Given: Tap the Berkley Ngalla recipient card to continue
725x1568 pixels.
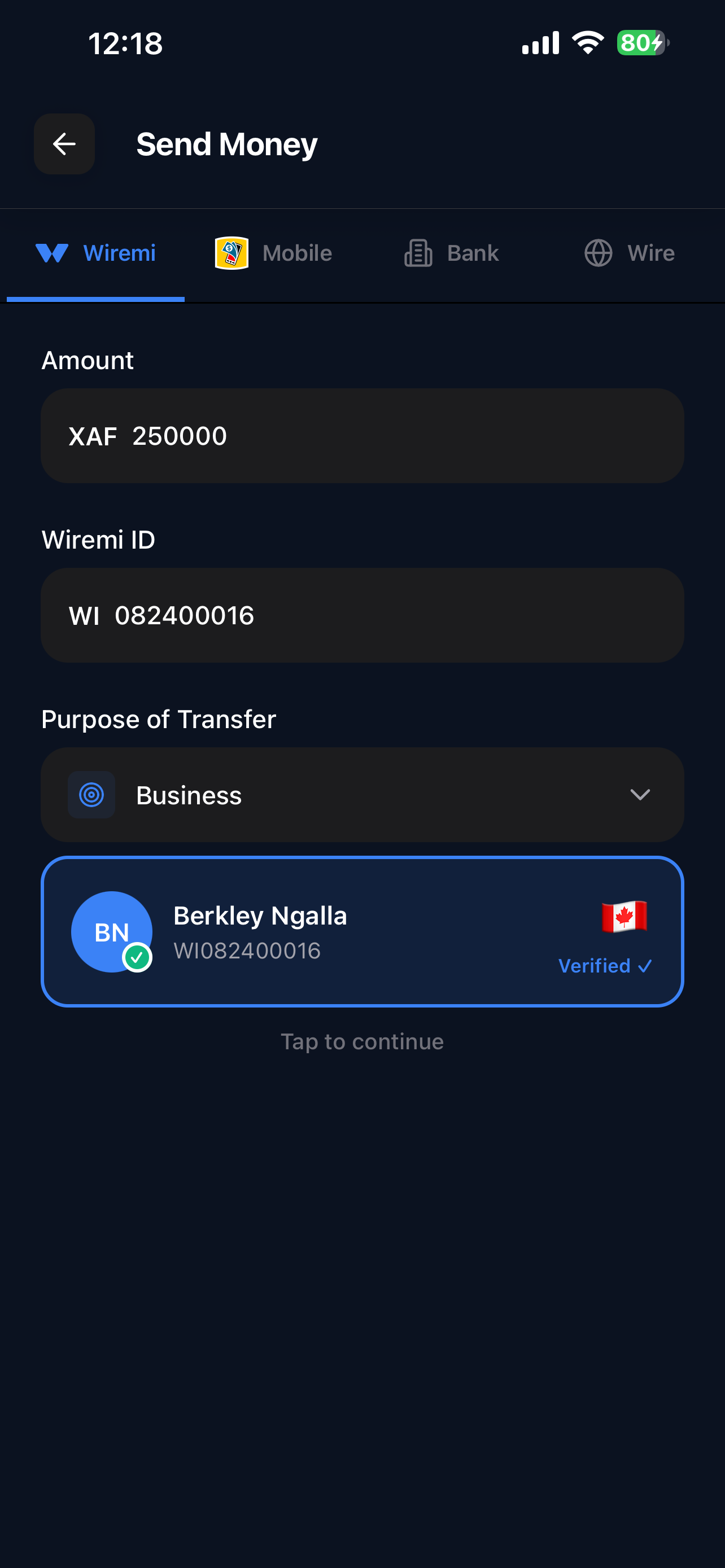Looking at the screenshot, I should (362, 931).
